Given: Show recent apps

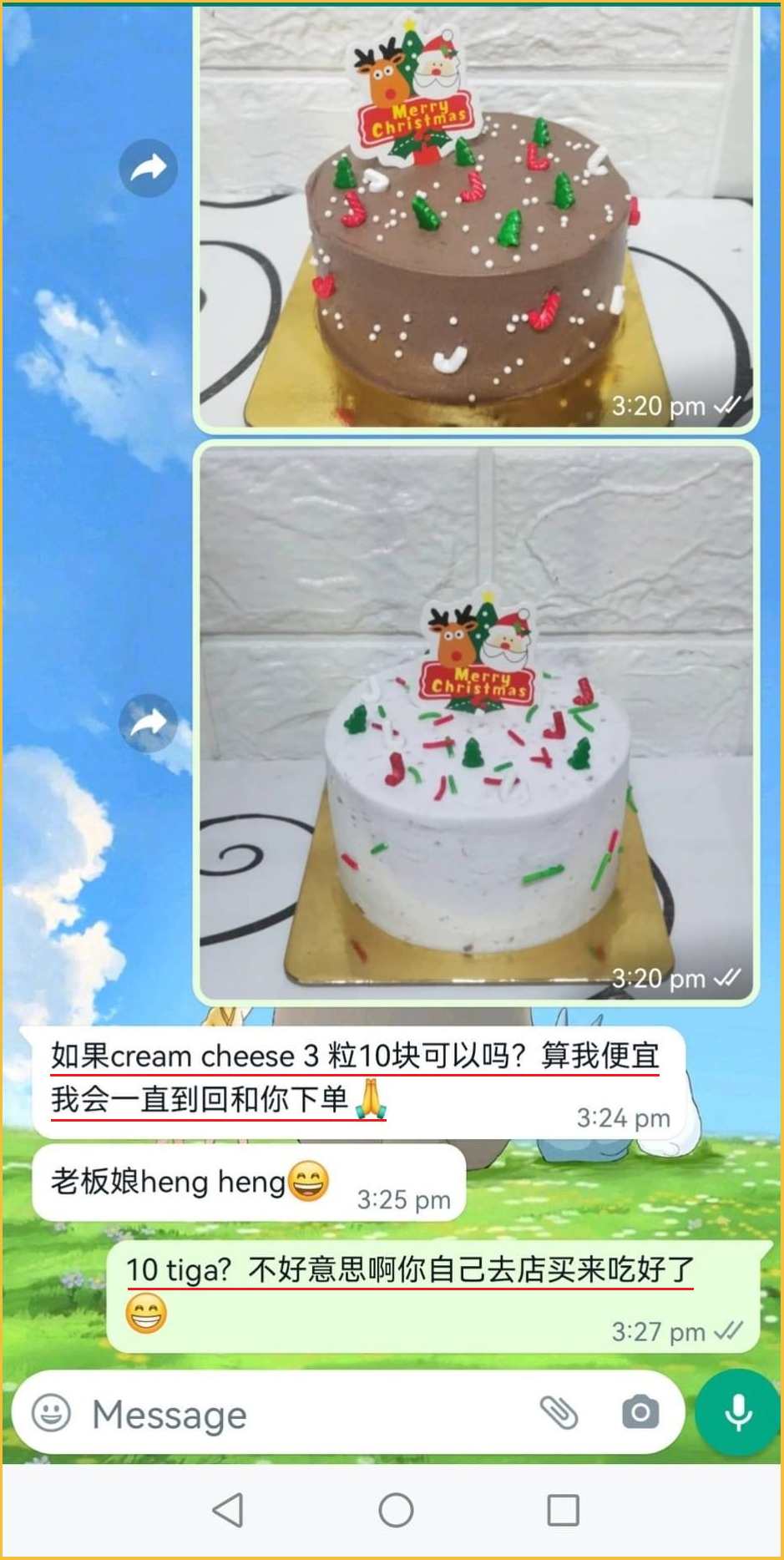Looking at the screenshot, I should [x=563, y=1510].
